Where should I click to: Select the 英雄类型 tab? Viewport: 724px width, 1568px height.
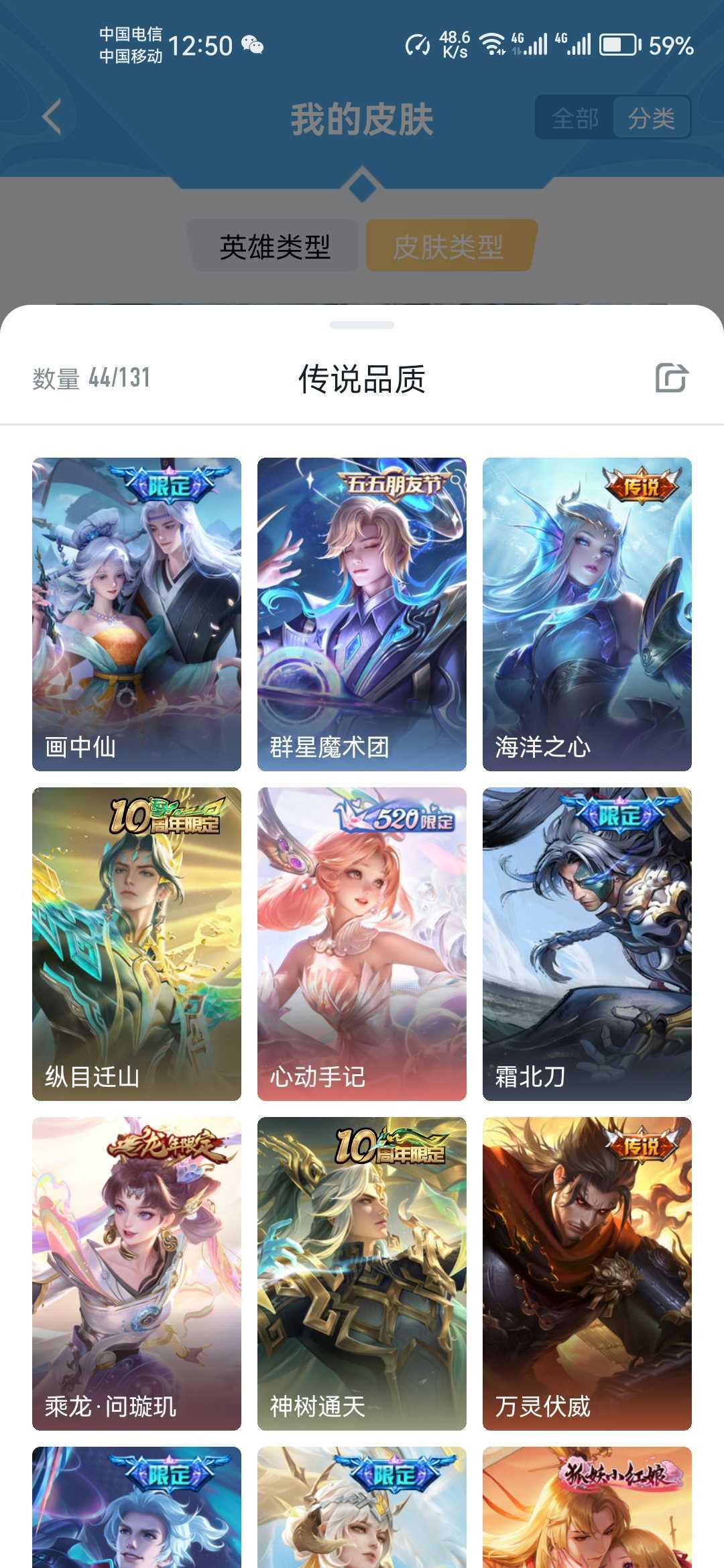click(274, 247)
